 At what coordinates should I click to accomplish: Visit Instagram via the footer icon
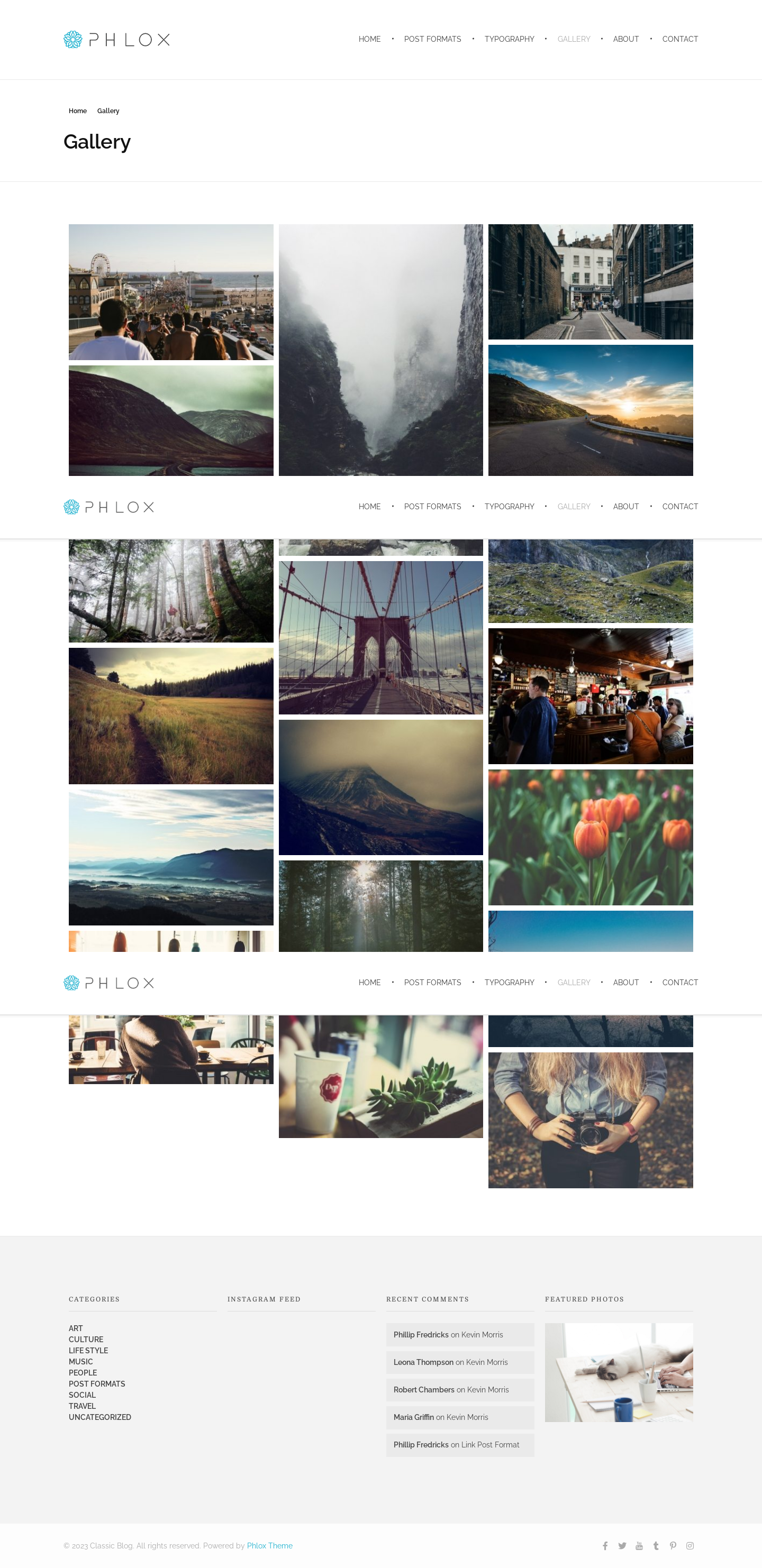click(x=690, y=1545)
